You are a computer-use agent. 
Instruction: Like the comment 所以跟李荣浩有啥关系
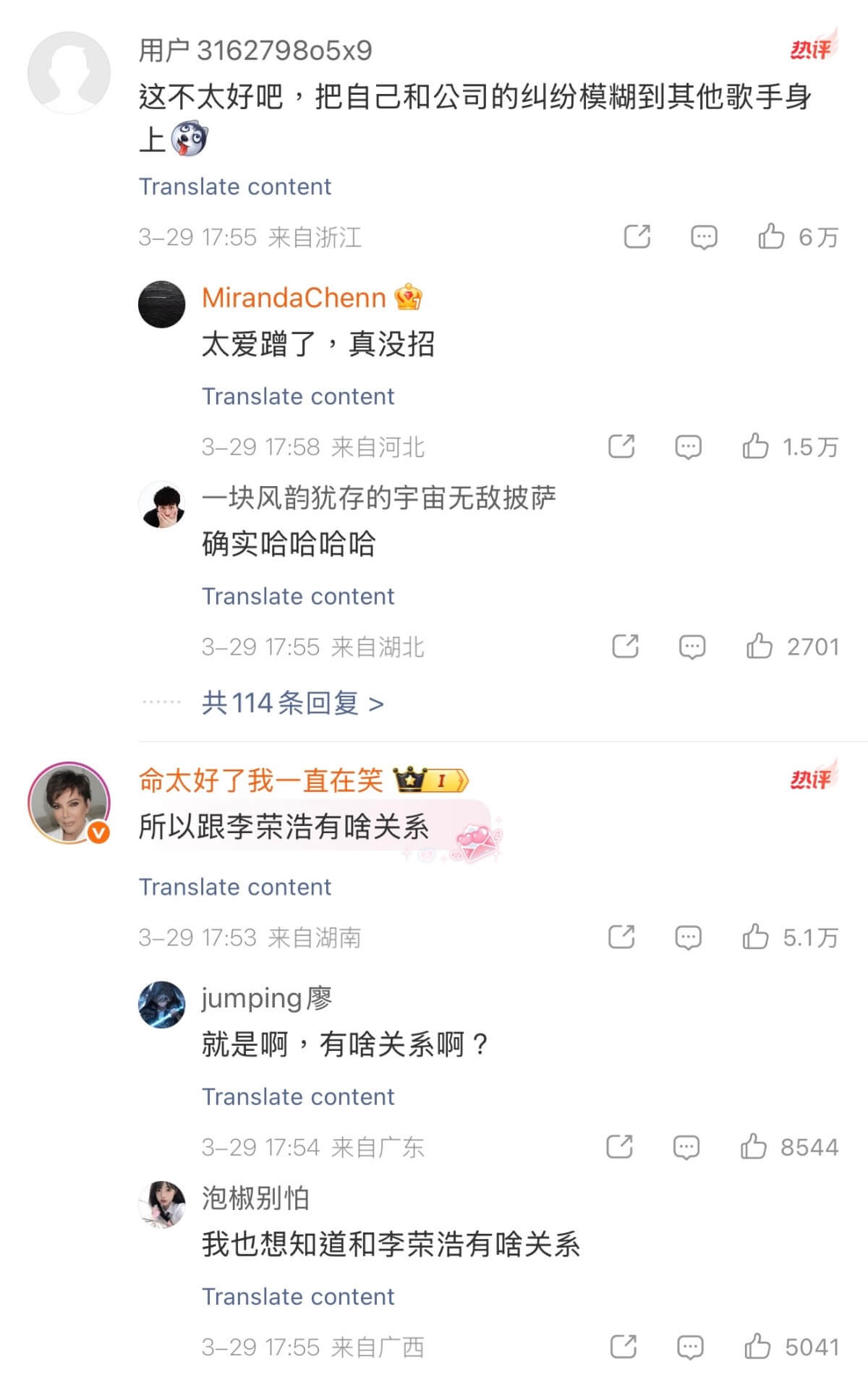coord(755,937)
